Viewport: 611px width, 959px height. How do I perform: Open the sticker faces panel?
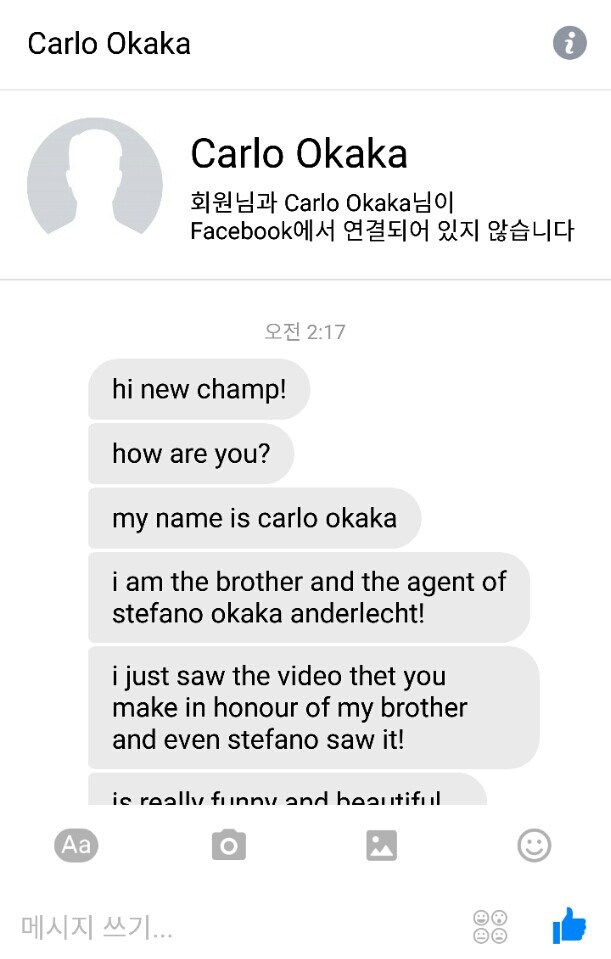(x=490, y=926)
